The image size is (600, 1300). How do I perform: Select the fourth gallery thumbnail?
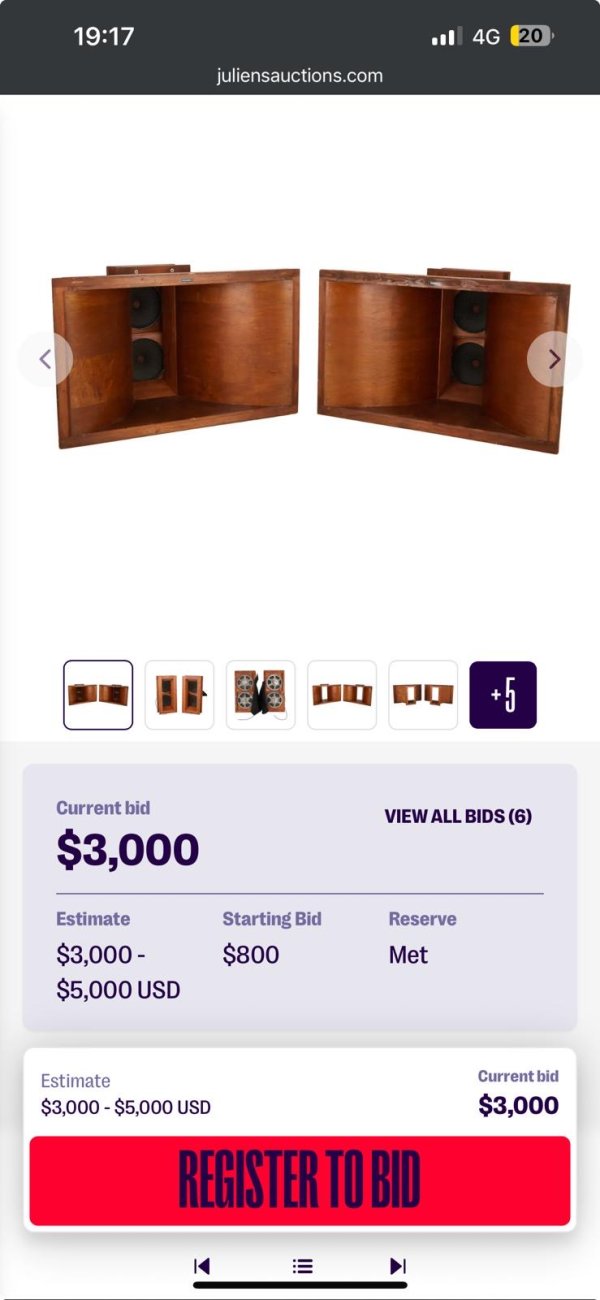342,695
